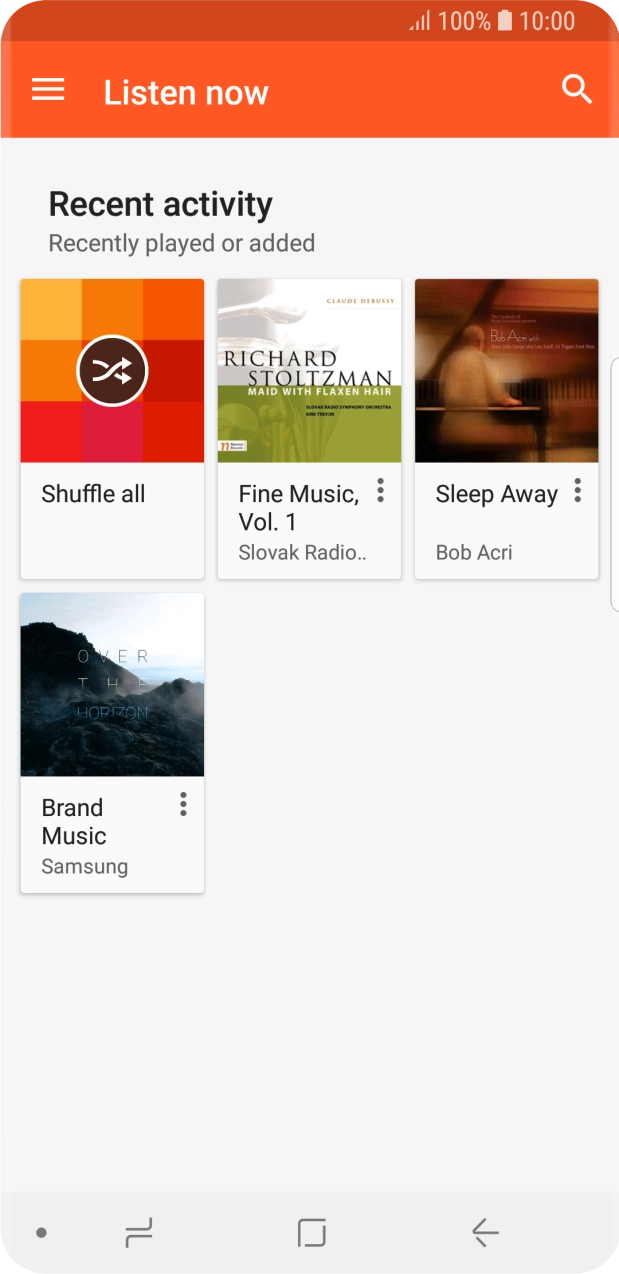Open recent apps from the navigation bar
619x1274 pixels.
tap(139, 1232)
